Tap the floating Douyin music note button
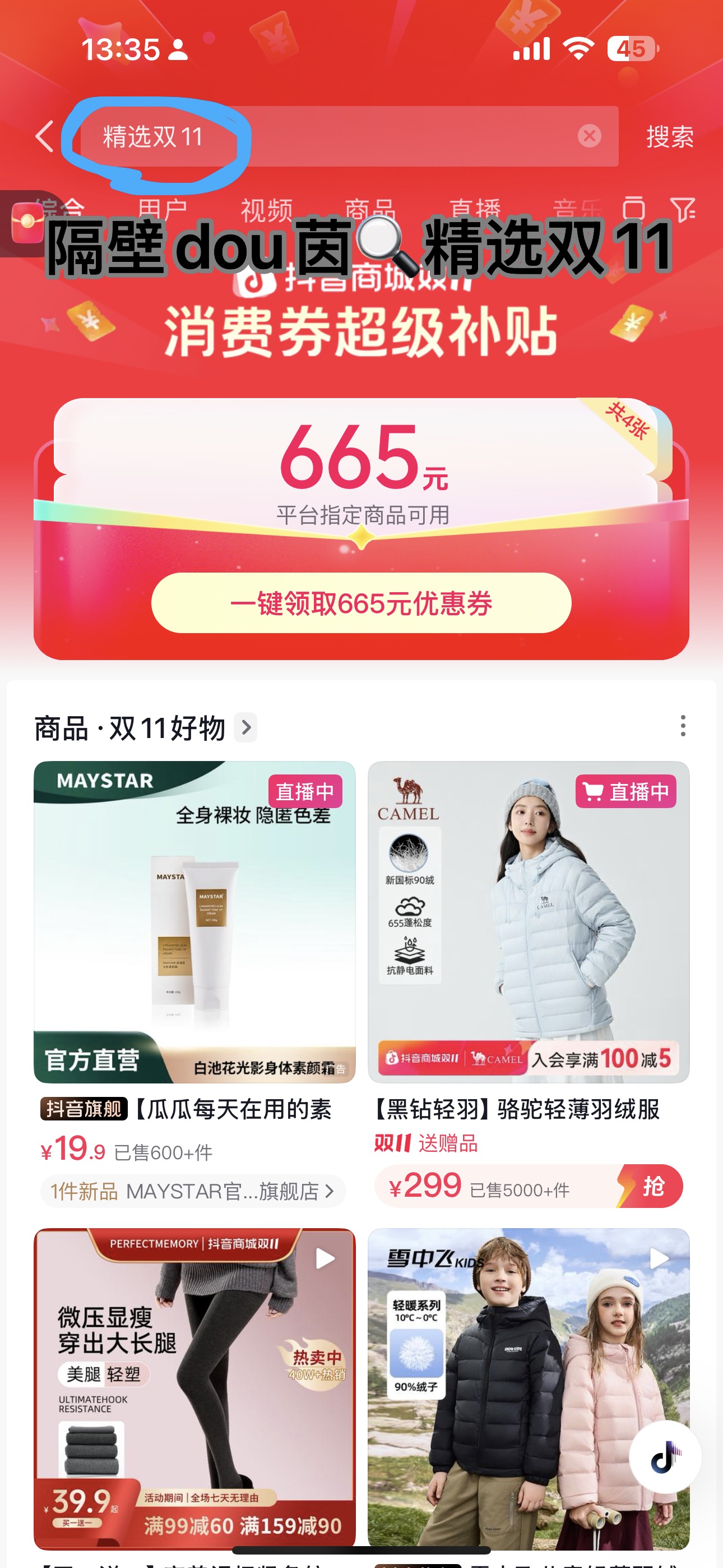Viewport: 723px width, 1568px height. tap(665, 1456)
